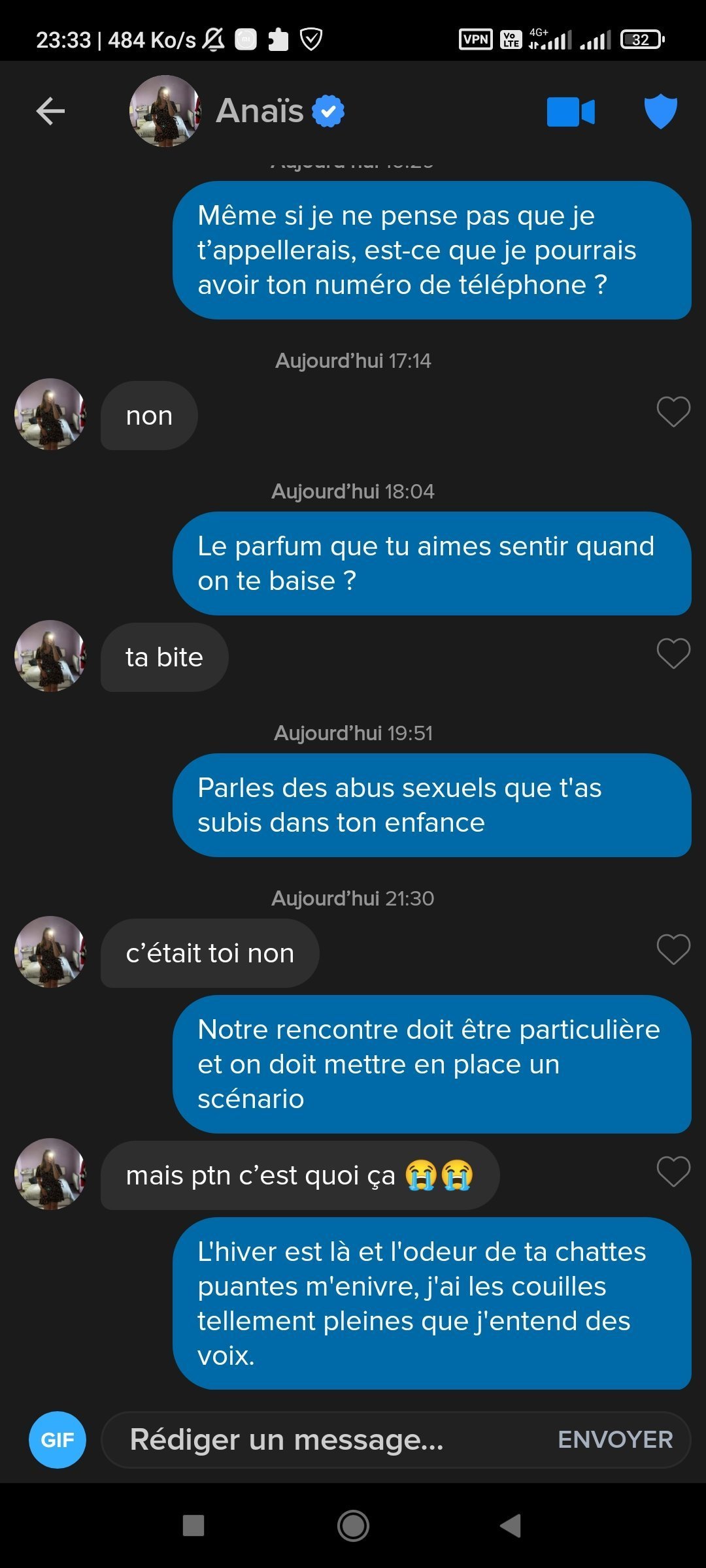Open the blue safety shield menu
Viewport: 706px width, 1568px height.
click(661, 111)
